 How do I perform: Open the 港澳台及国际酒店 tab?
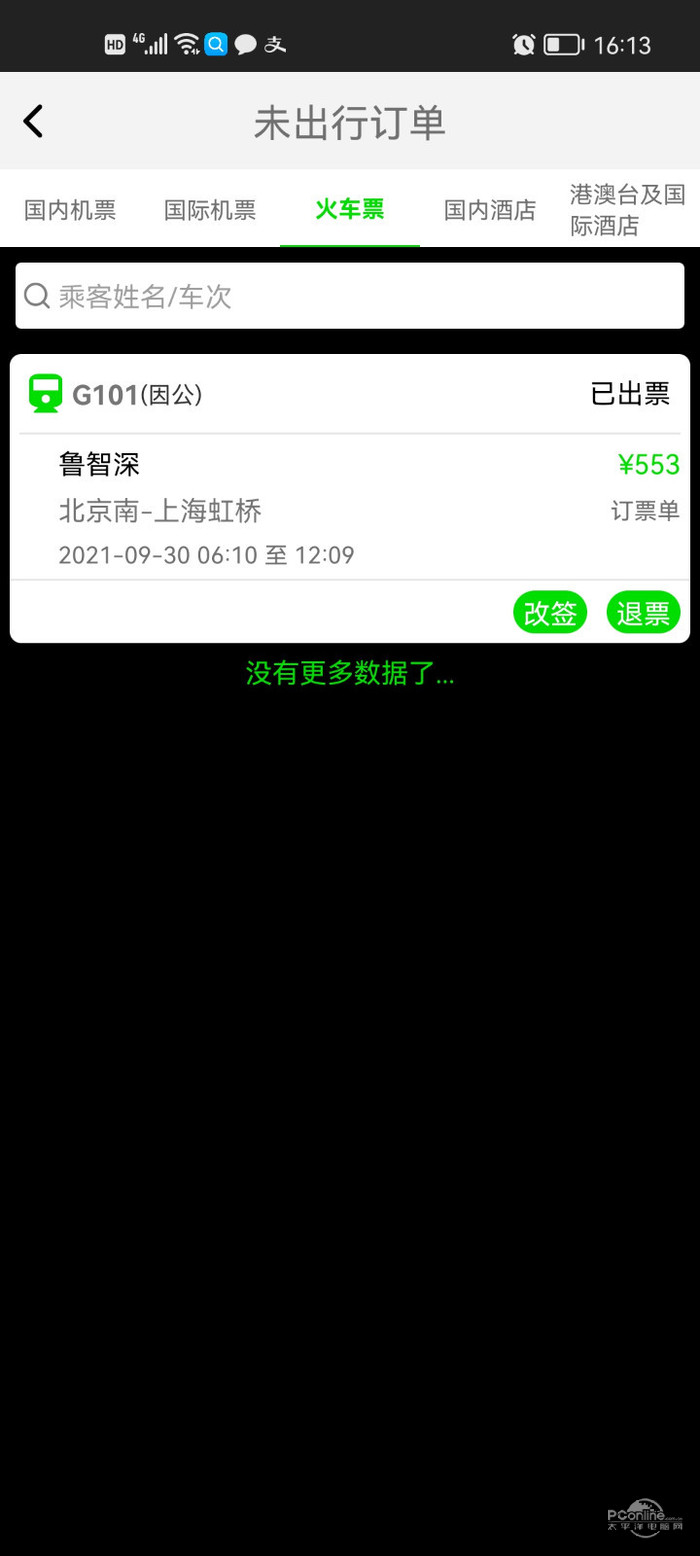tap(628, 210)
